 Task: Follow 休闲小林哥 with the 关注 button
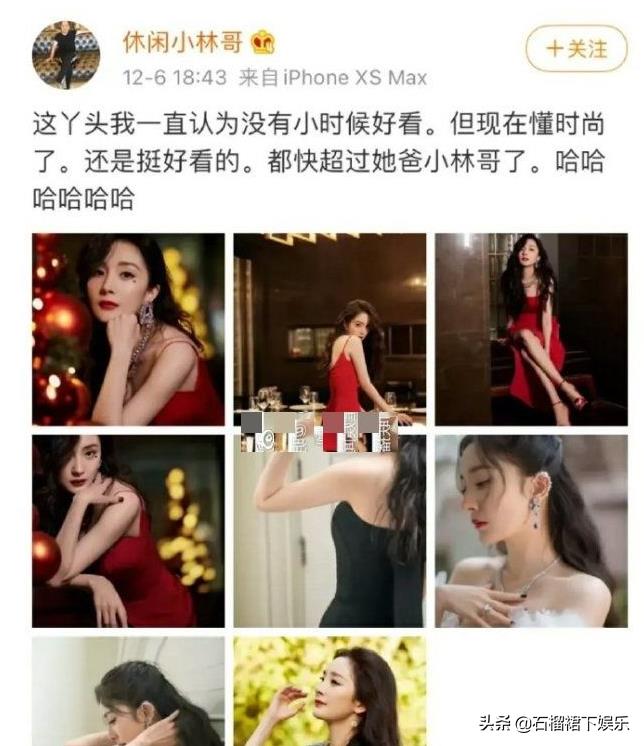tap(576, 48)
